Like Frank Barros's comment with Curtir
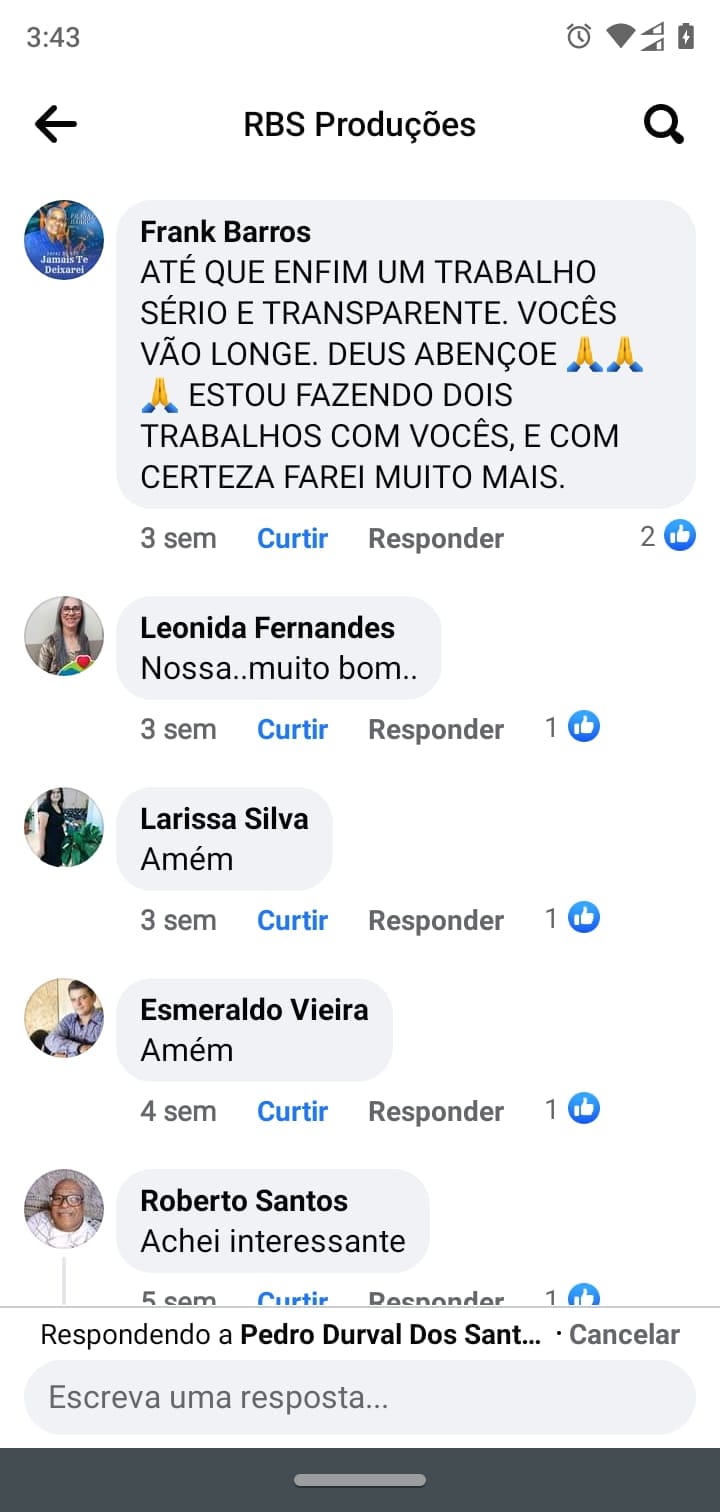The height and width of the screenshot is (1512, 720). [292, 538]
